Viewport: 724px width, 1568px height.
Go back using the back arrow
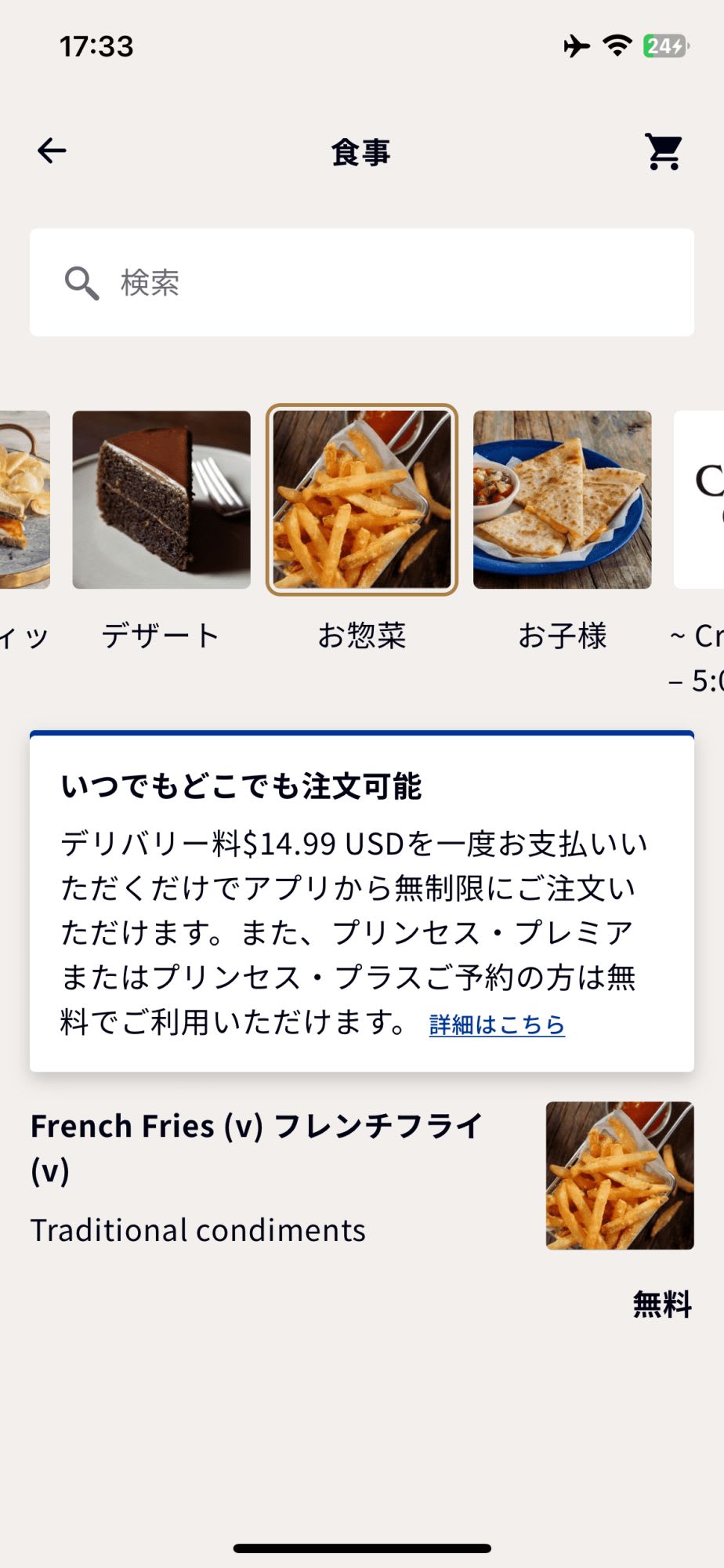click(x=52, y=151)
